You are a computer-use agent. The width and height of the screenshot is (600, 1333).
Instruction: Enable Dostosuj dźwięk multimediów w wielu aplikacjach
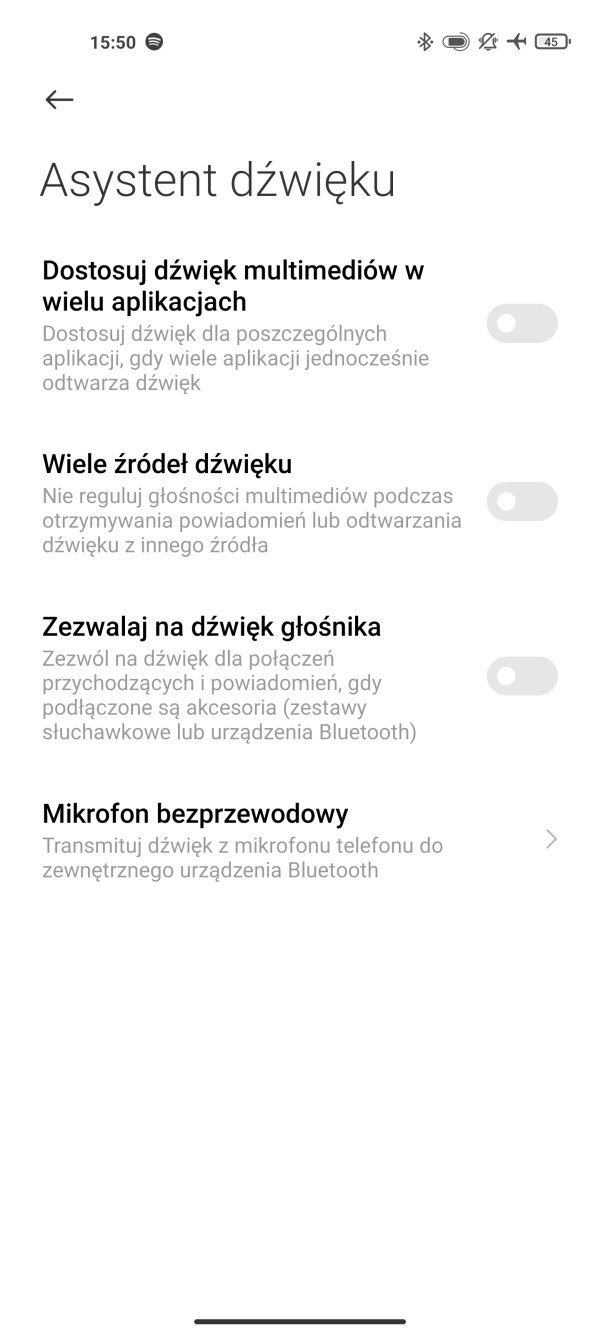tap(521, 323)
